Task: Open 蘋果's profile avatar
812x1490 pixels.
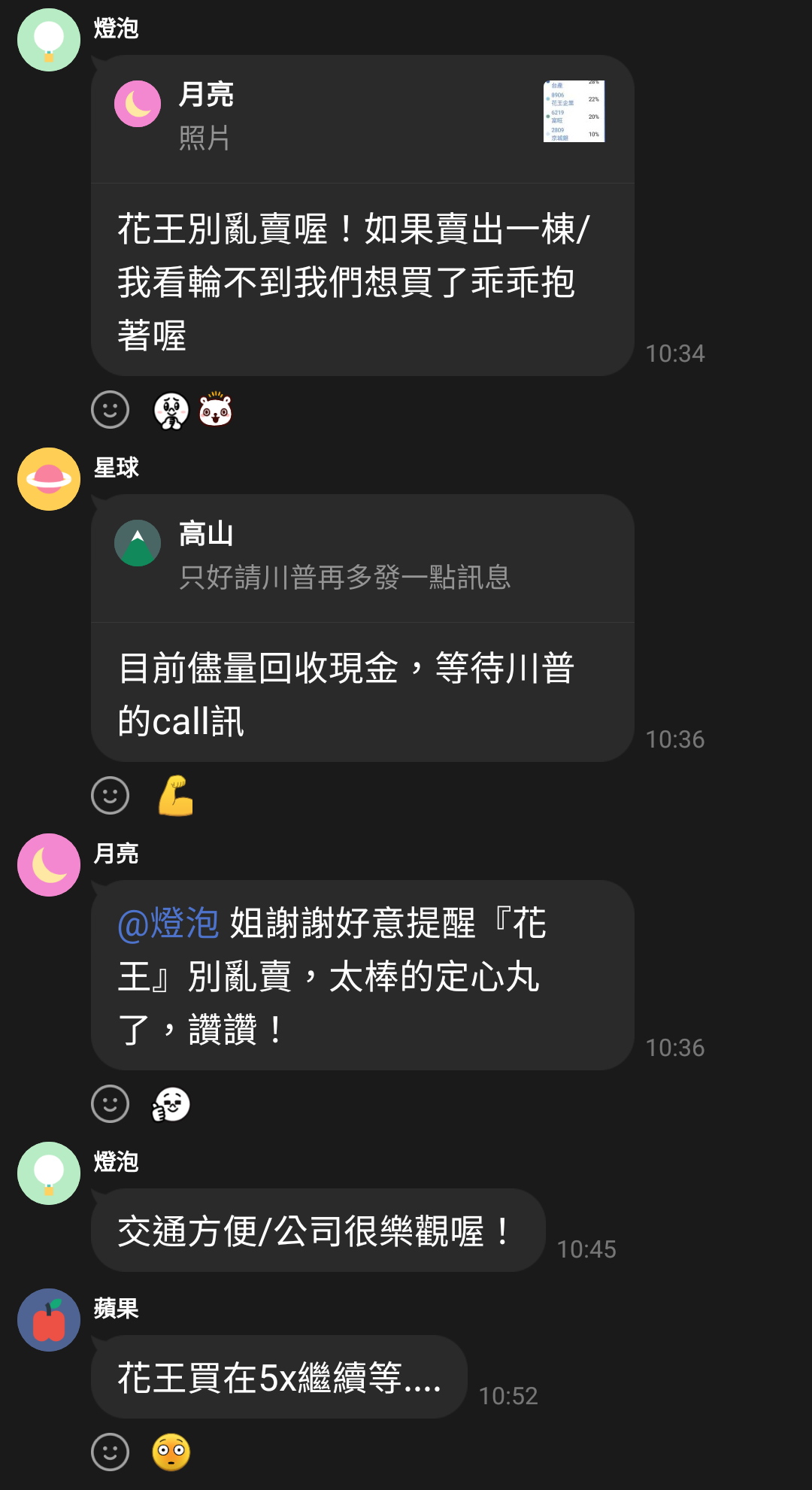Action: click(49, 1320)
